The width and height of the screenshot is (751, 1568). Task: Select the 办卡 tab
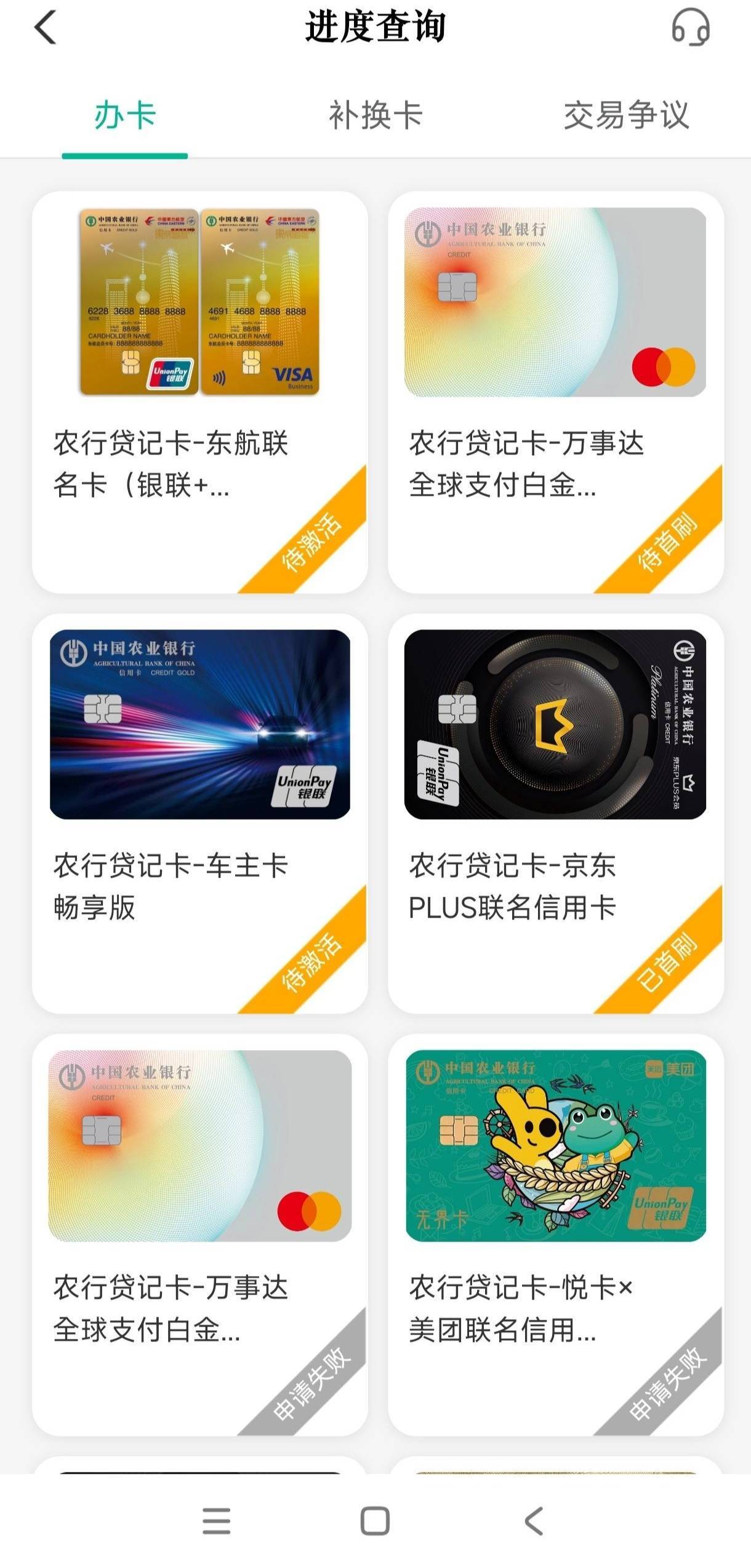click(125, 116)
